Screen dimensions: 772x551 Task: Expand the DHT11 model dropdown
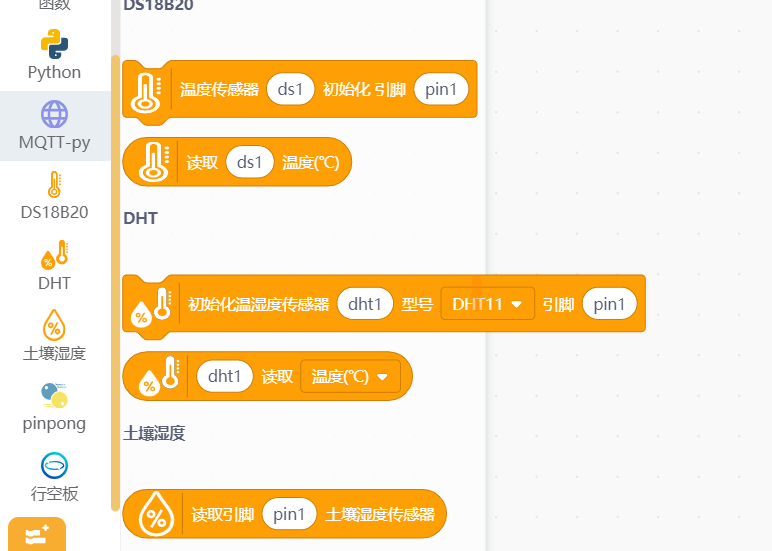click(487, 304)
